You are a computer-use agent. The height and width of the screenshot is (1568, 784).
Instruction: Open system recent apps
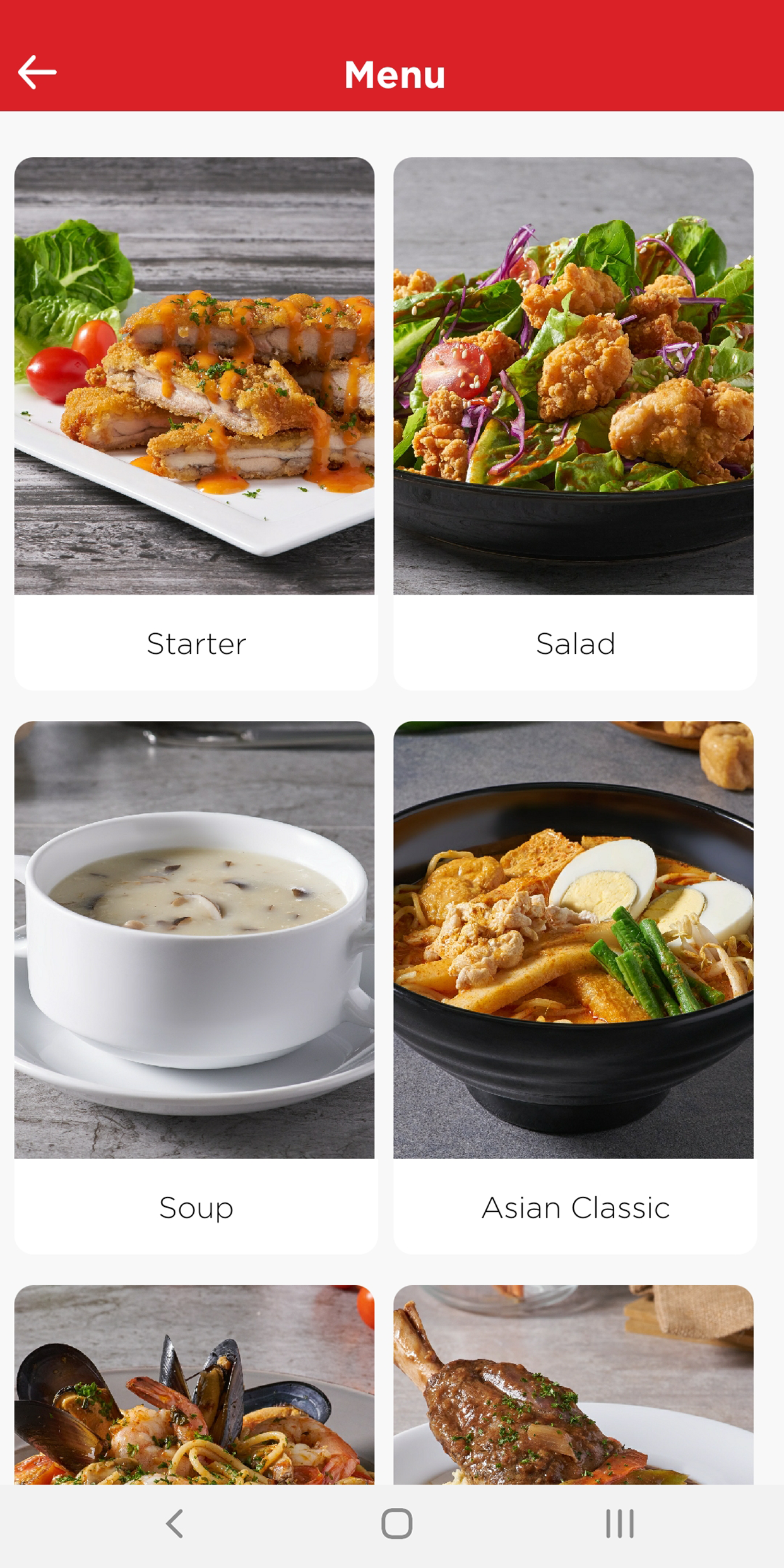(619, 1524)
